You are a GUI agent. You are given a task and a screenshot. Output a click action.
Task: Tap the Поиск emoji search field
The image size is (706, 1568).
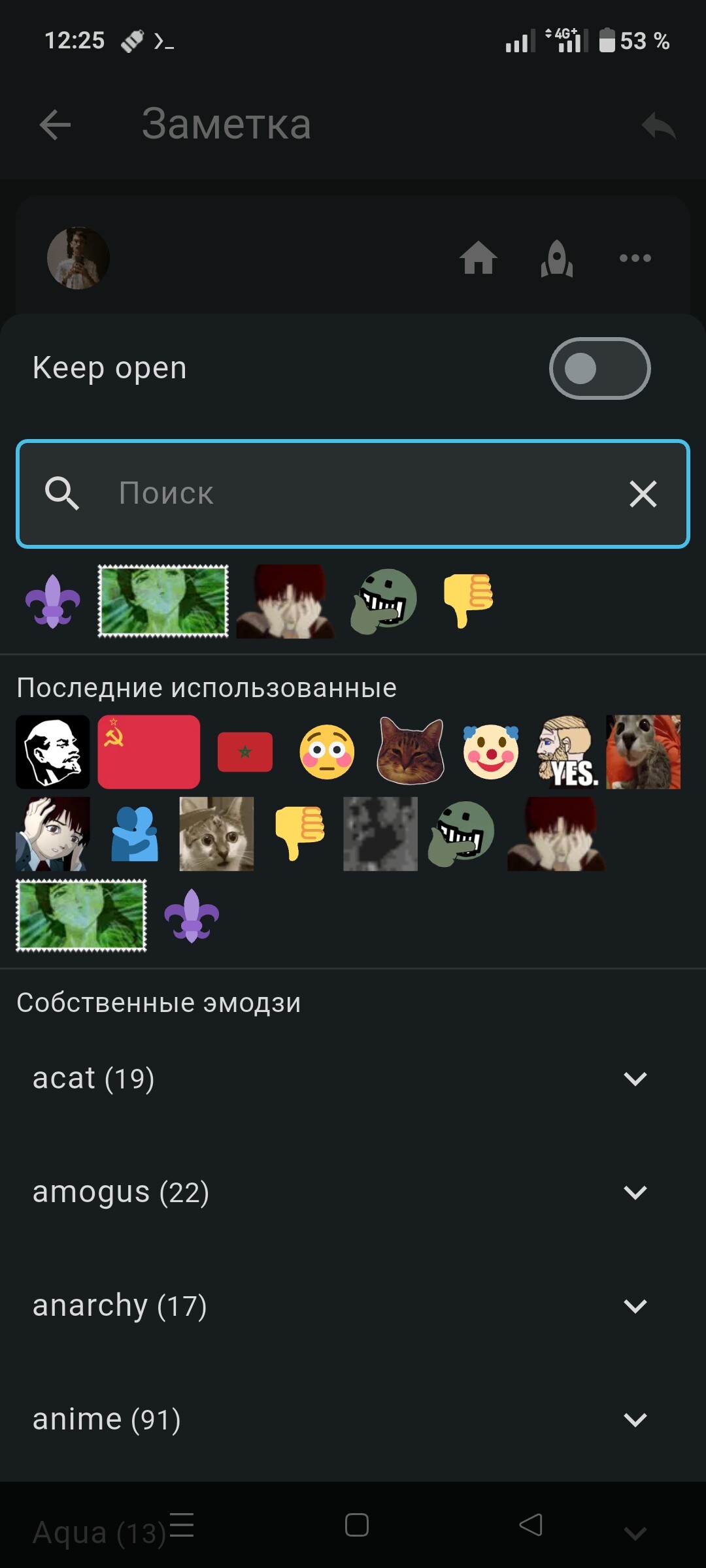point(353,493)
